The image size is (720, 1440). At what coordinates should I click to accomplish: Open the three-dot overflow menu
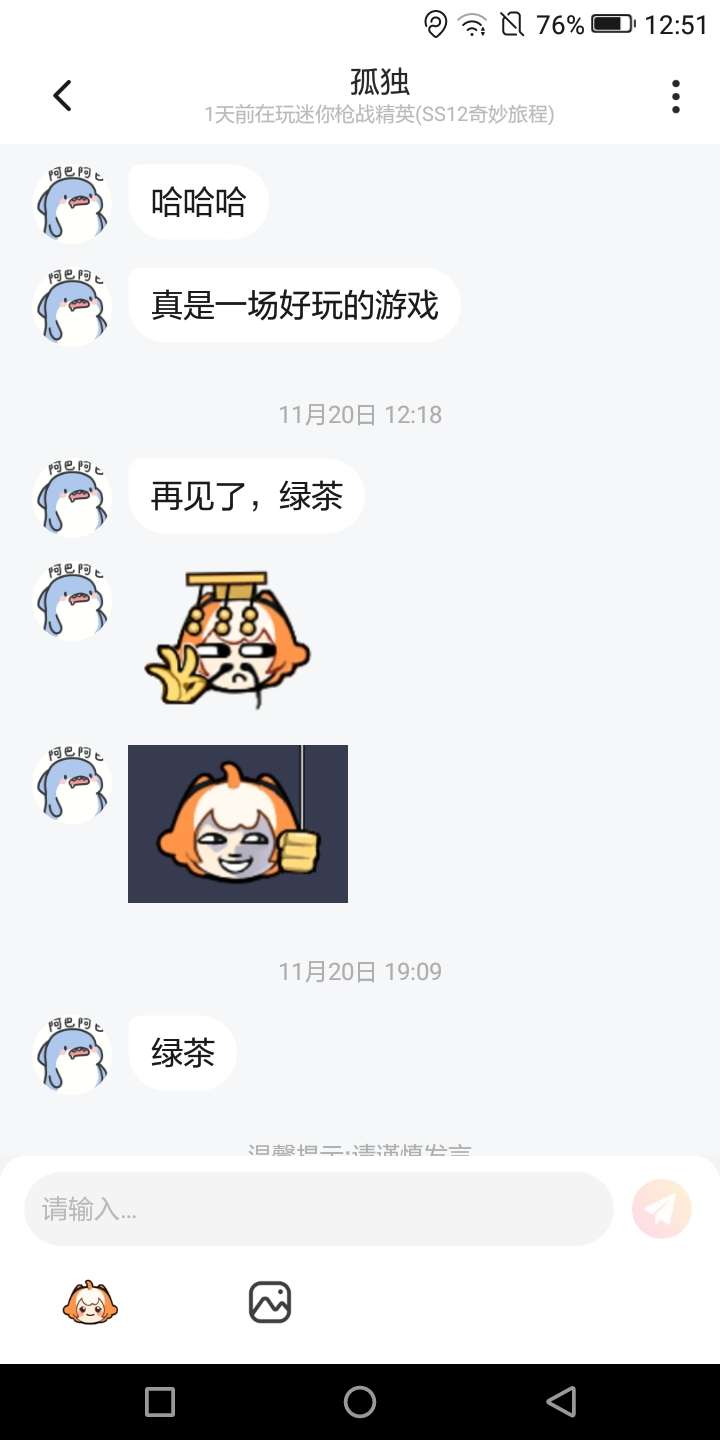point(676,96)
